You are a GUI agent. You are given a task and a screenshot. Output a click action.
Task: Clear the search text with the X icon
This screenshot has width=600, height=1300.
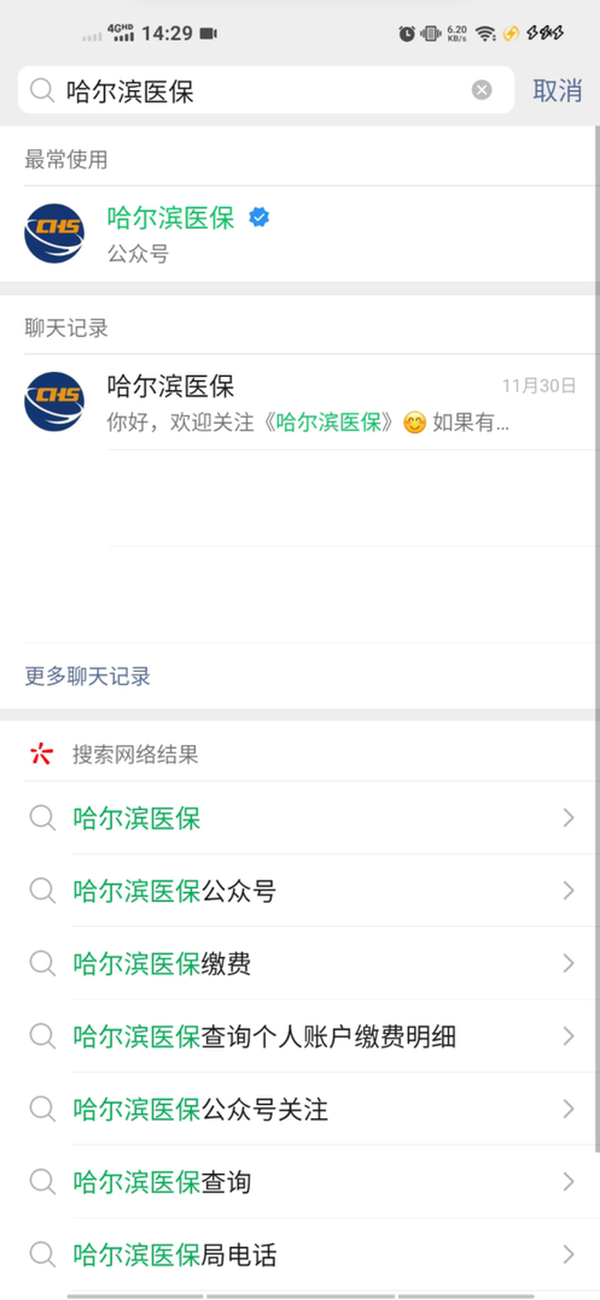pyautogui.click(x=482, y=91)
